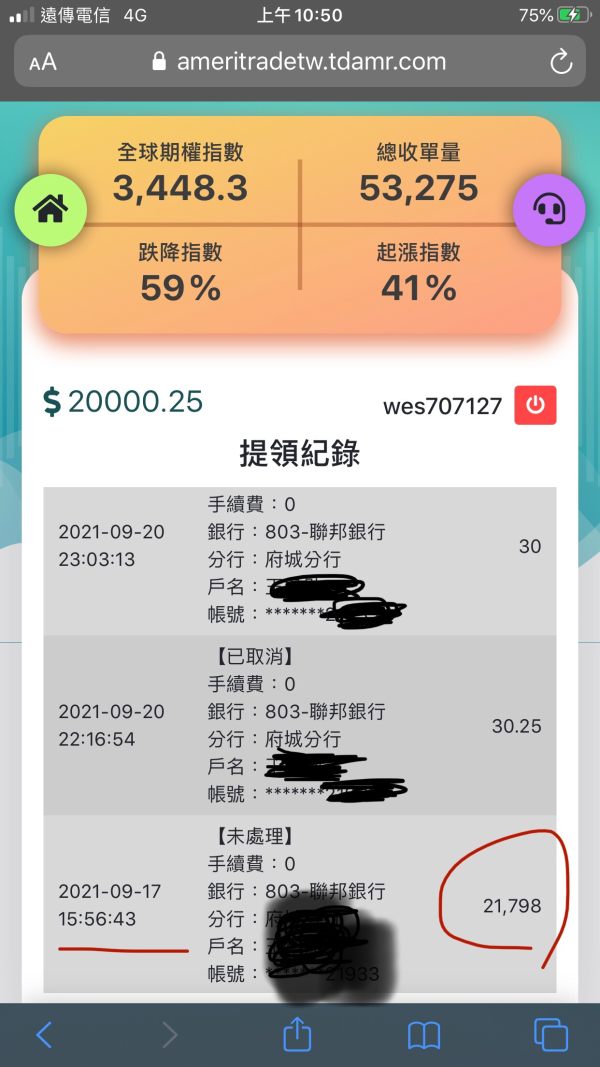This screenshot has width=600, height=1067.
Task: Contact customer service via headset icon
Action: 549,210
